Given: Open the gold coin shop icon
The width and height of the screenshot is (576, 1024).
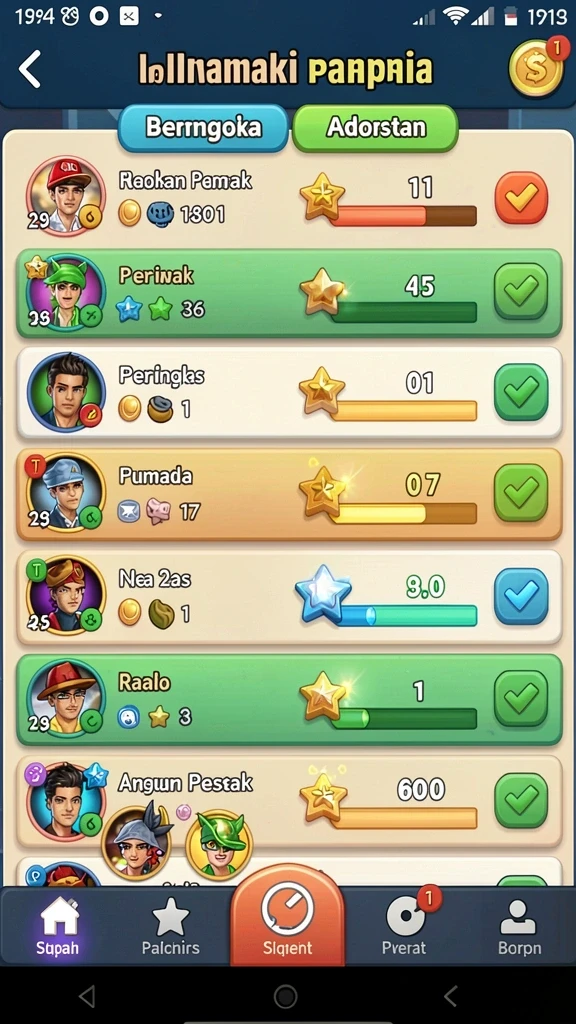Looking at the screenshot, I should pos(536,68).
